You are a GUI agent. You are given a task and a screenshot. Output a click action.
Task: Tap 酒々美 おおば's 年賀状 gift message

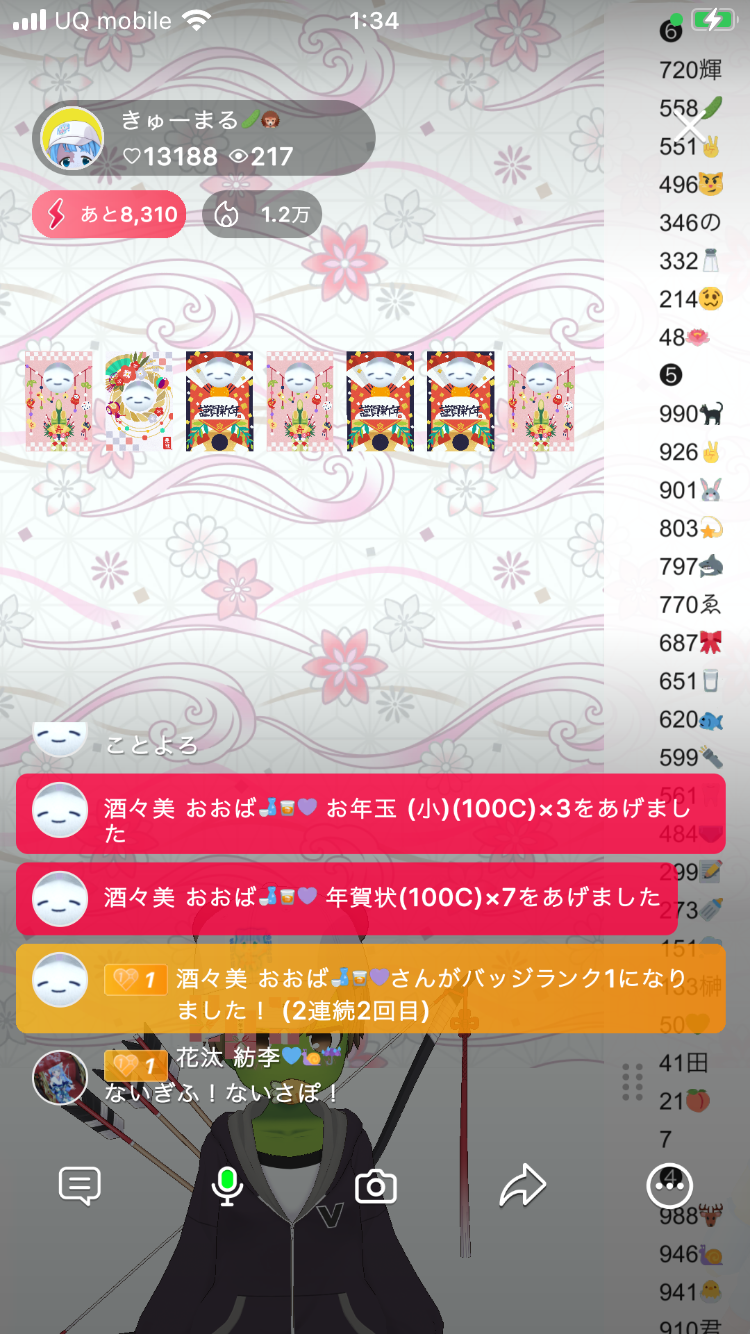[x=346, y=898]
